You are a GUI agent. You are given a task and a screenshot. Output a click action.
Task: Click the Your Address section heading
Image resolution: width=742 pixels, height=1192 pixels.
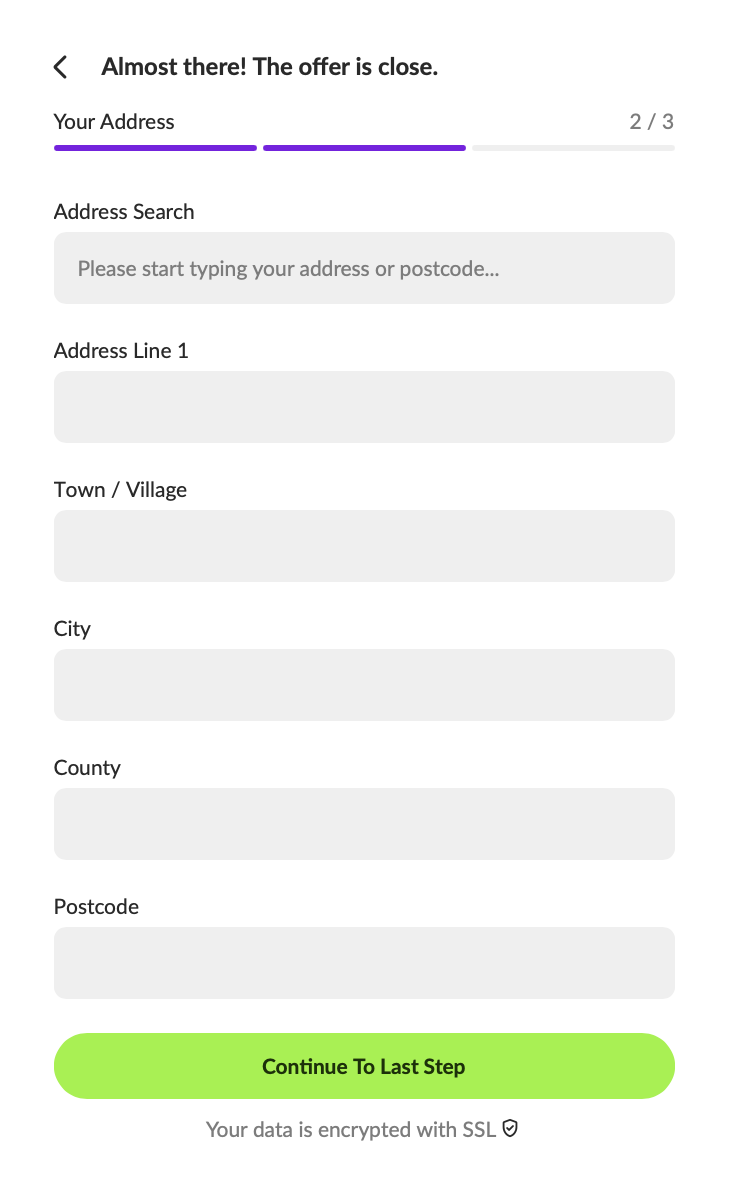click(x=114, y=121)
